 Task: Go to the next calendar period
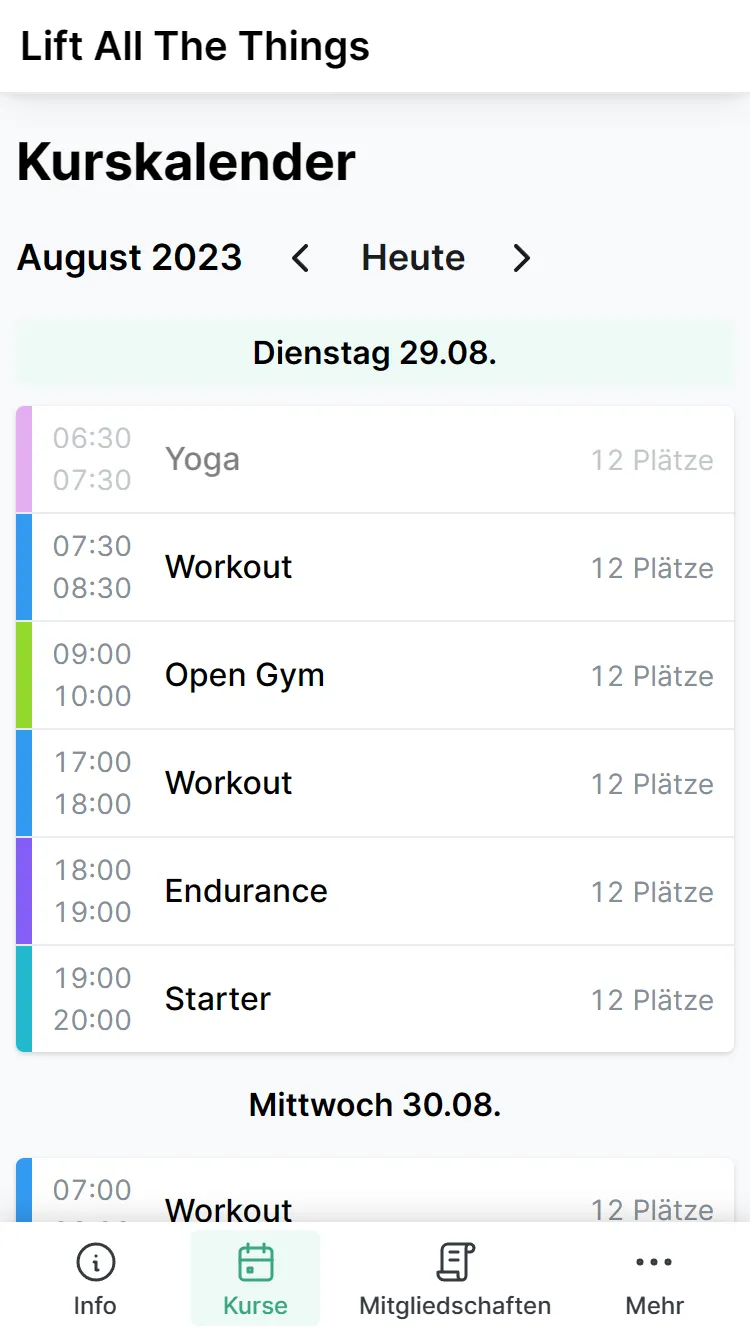[x=521, y=259]
